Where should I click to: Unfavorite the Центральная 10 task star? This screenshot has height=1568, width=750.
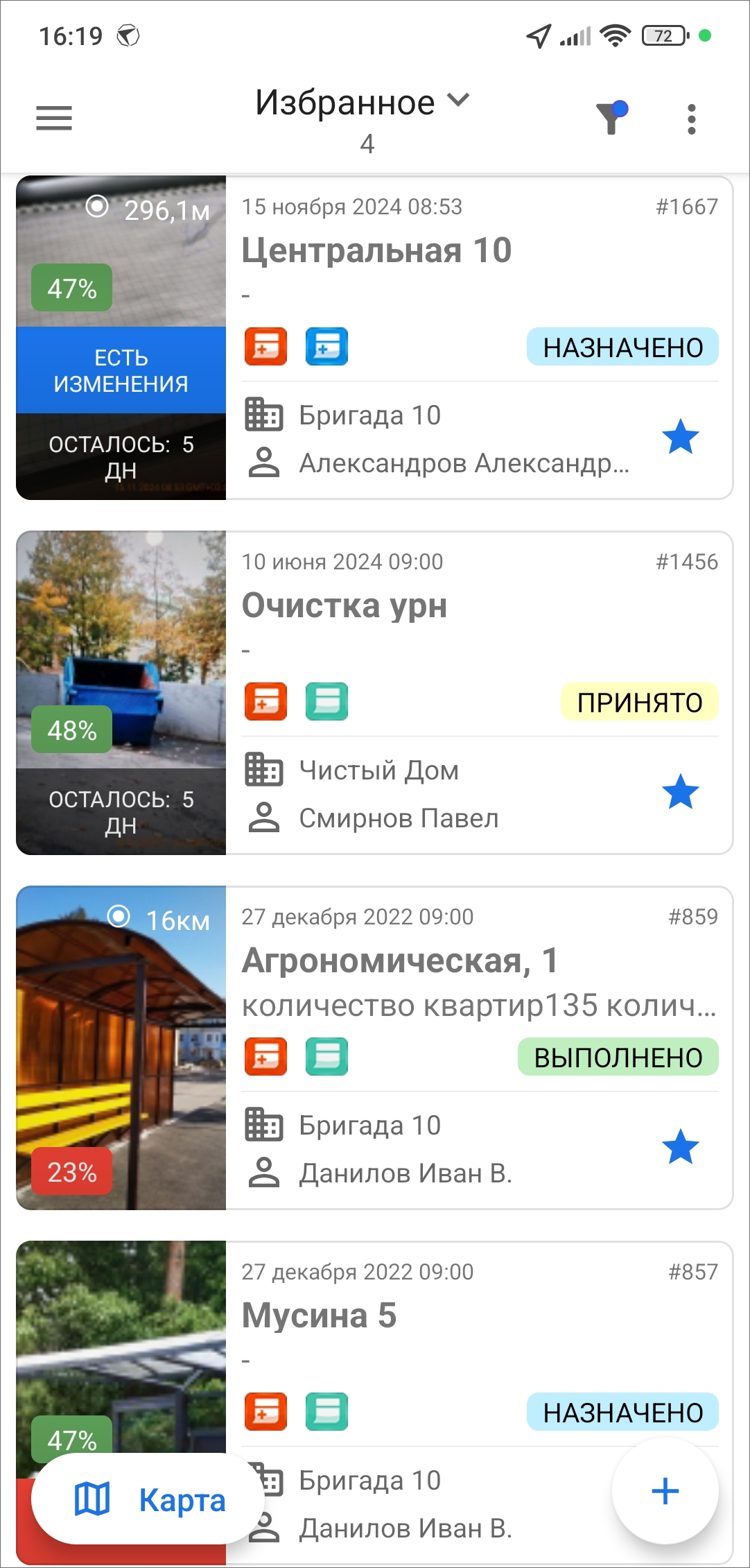pos(681,437)
